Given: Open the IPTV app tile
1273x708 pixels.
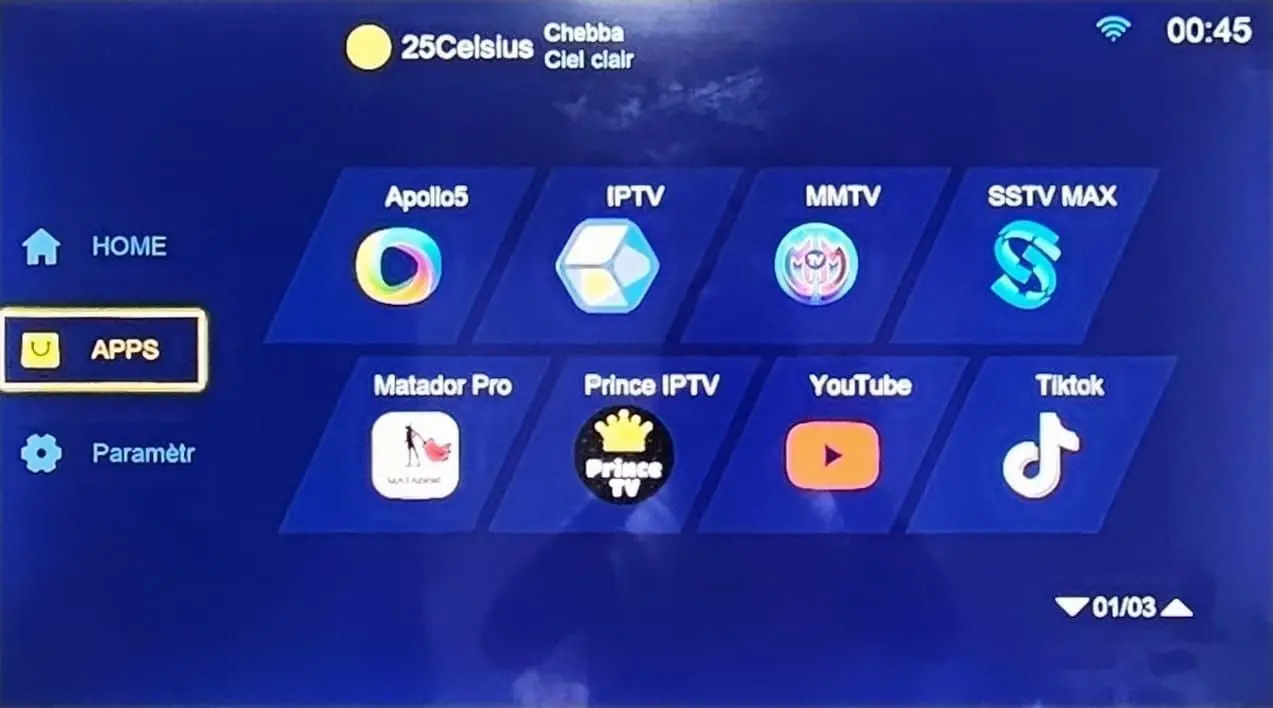Looking at the screenshot, I should click(607, 262).
